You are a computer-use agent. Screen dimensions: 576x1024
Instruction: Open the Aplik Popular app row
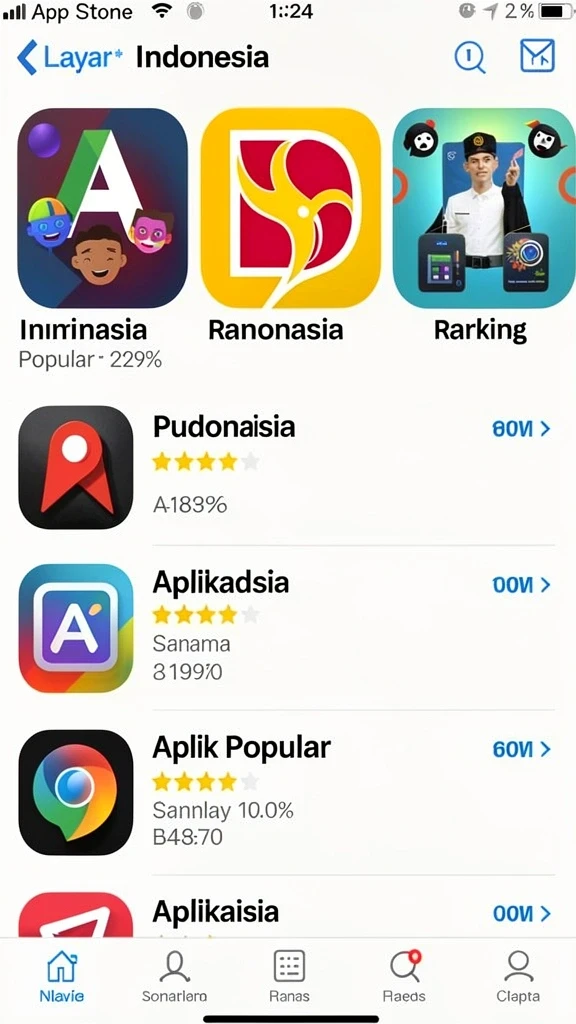[287, 792]
